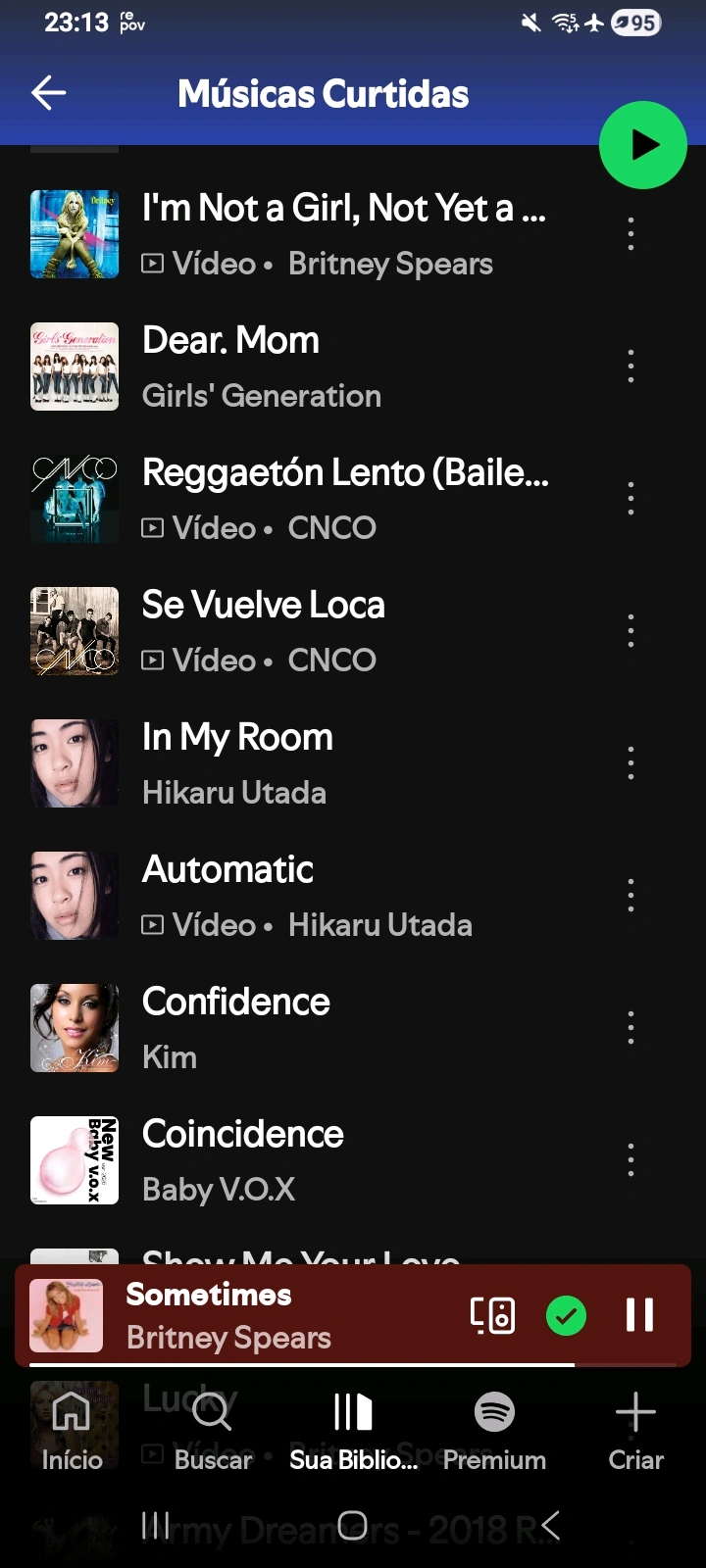Open the connect to device picker
This screenshot has height=1568, width=706.
coord(492,1315)
